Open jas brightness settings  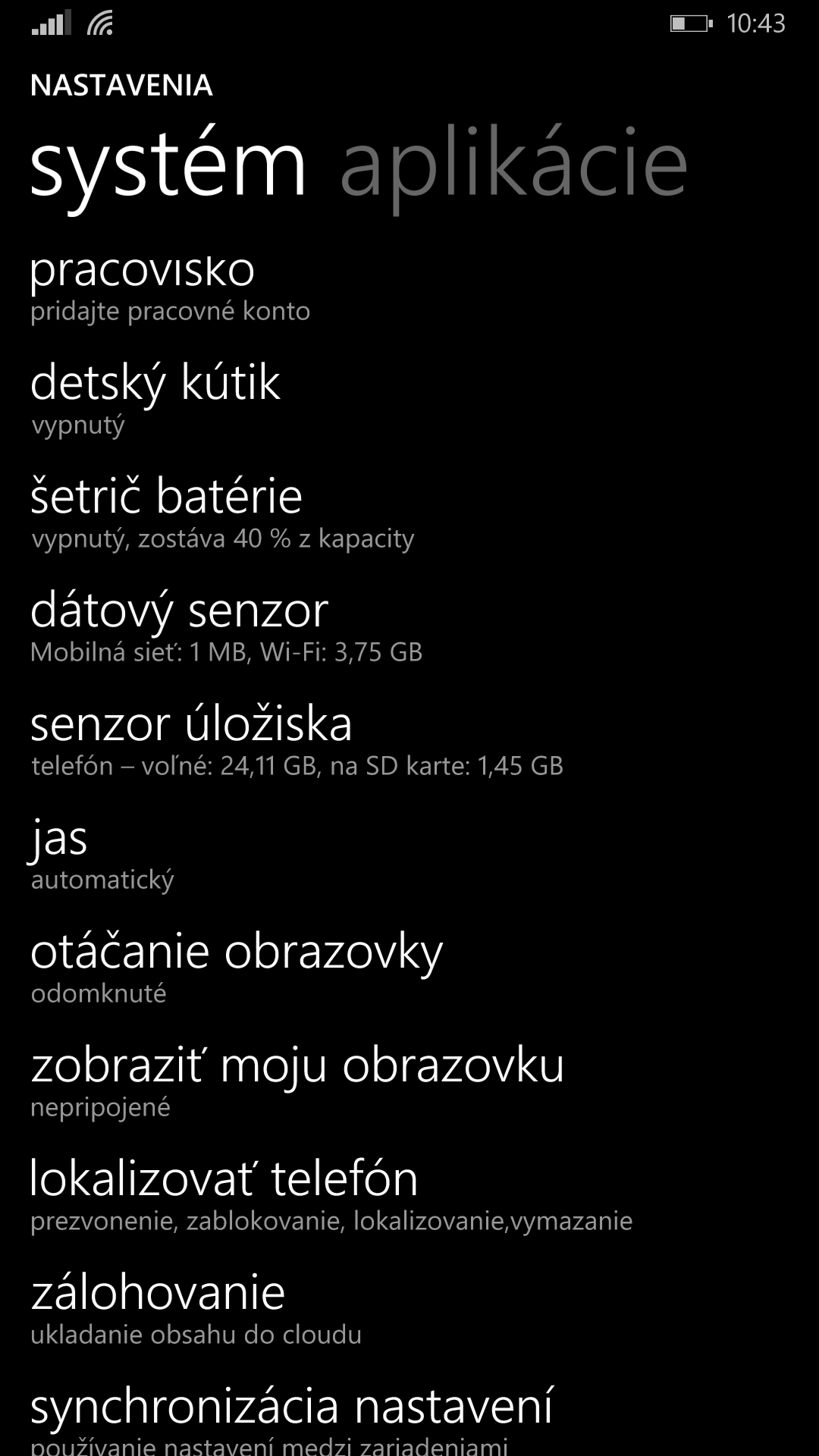(409, 855)
